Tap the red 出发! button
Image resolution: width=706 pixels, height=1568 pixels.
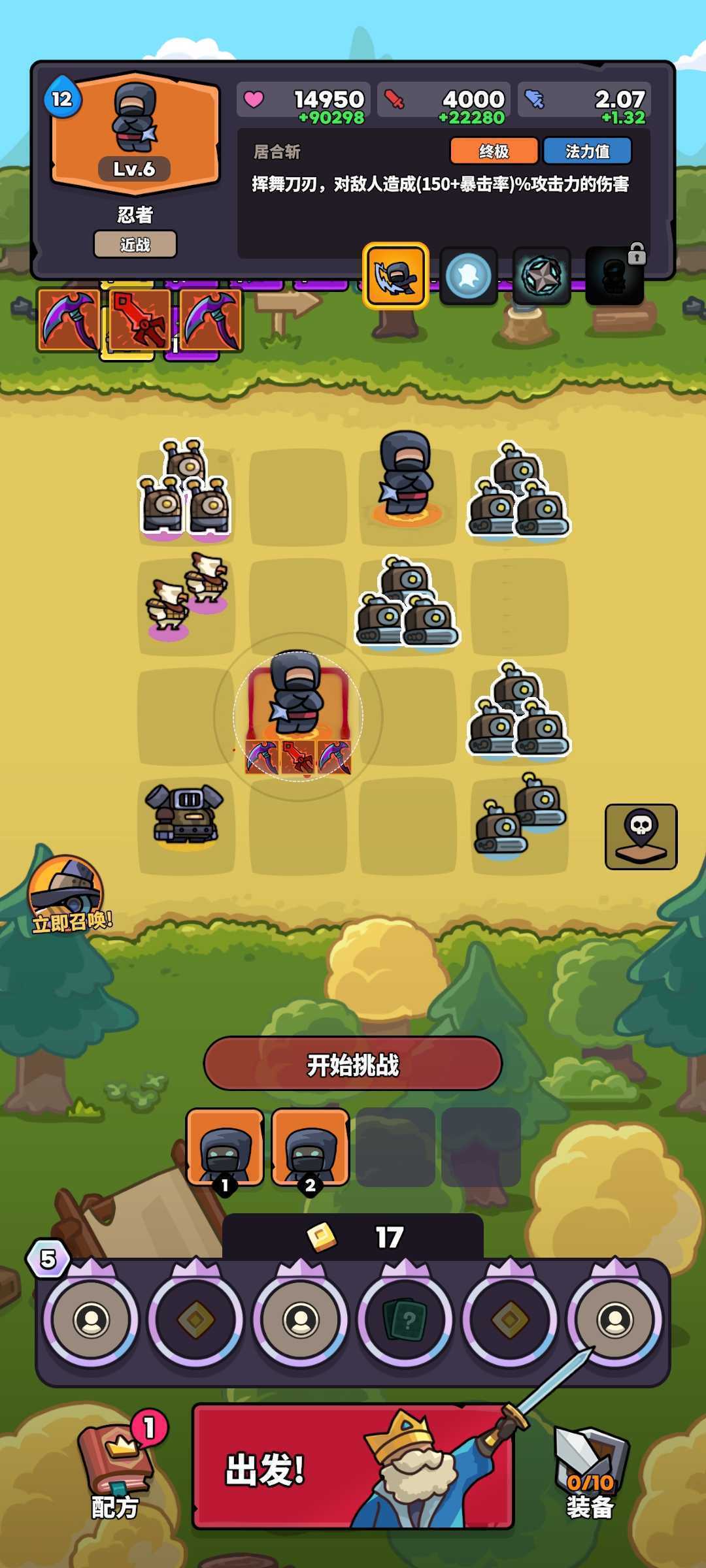pos(353,1467)
